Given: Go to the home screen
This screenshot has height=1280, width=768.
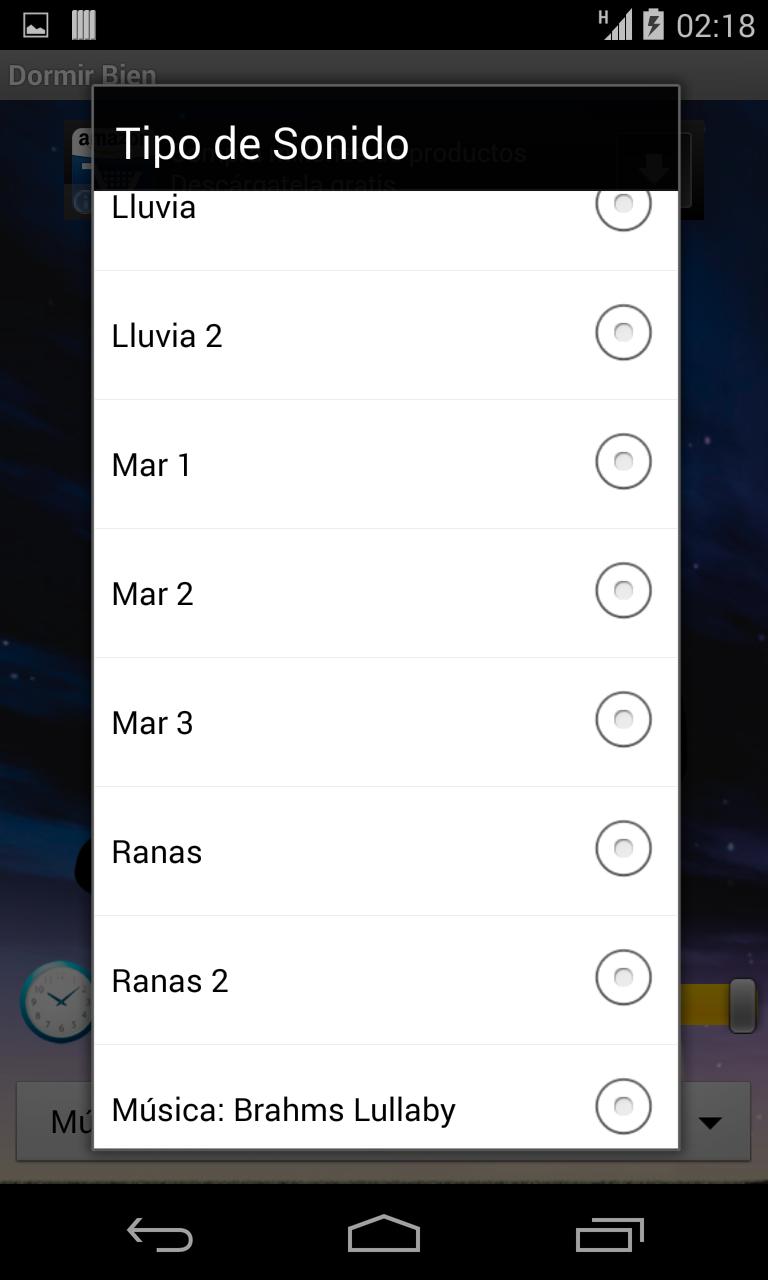Looking at the screenshot, I should pos(384,1236).
